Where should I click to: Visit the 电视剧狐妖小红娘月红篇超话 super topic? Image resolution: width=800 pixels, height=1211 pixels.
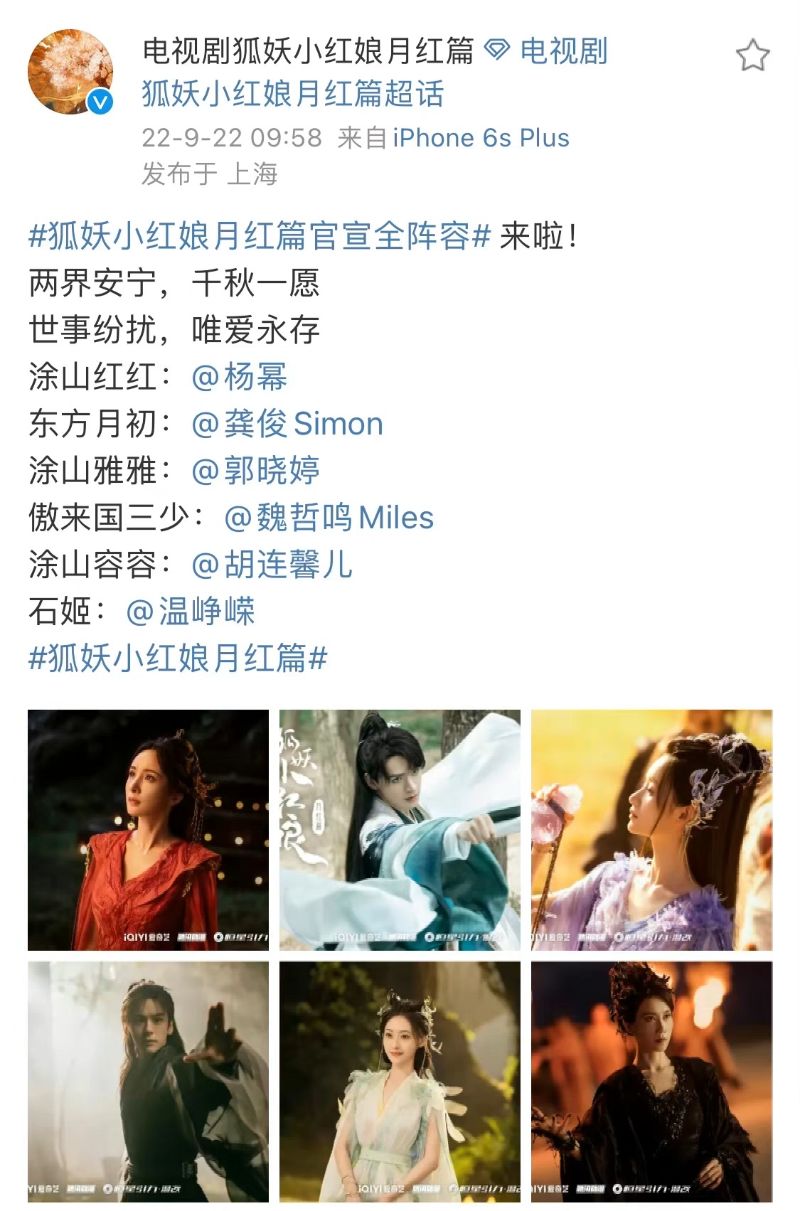tap(293, 94)
